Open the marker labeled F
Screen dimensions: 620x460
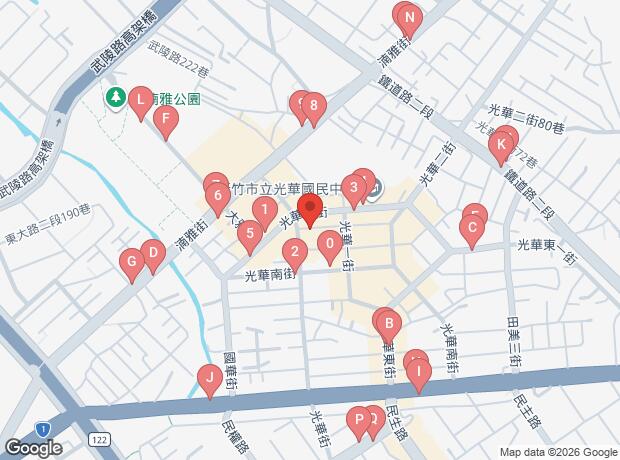coord(166,120)
